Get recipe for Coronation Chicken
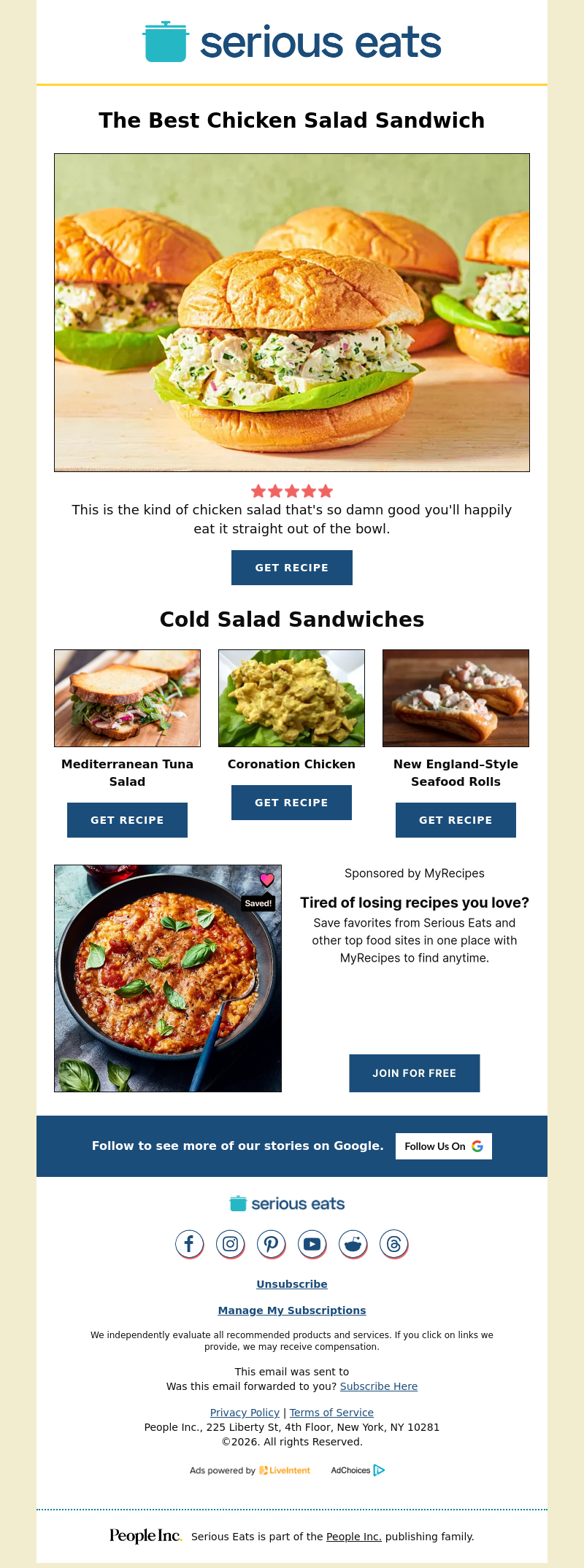This screenshot has height=1568, width=584. pyautogui.click(x=291, y=803)
